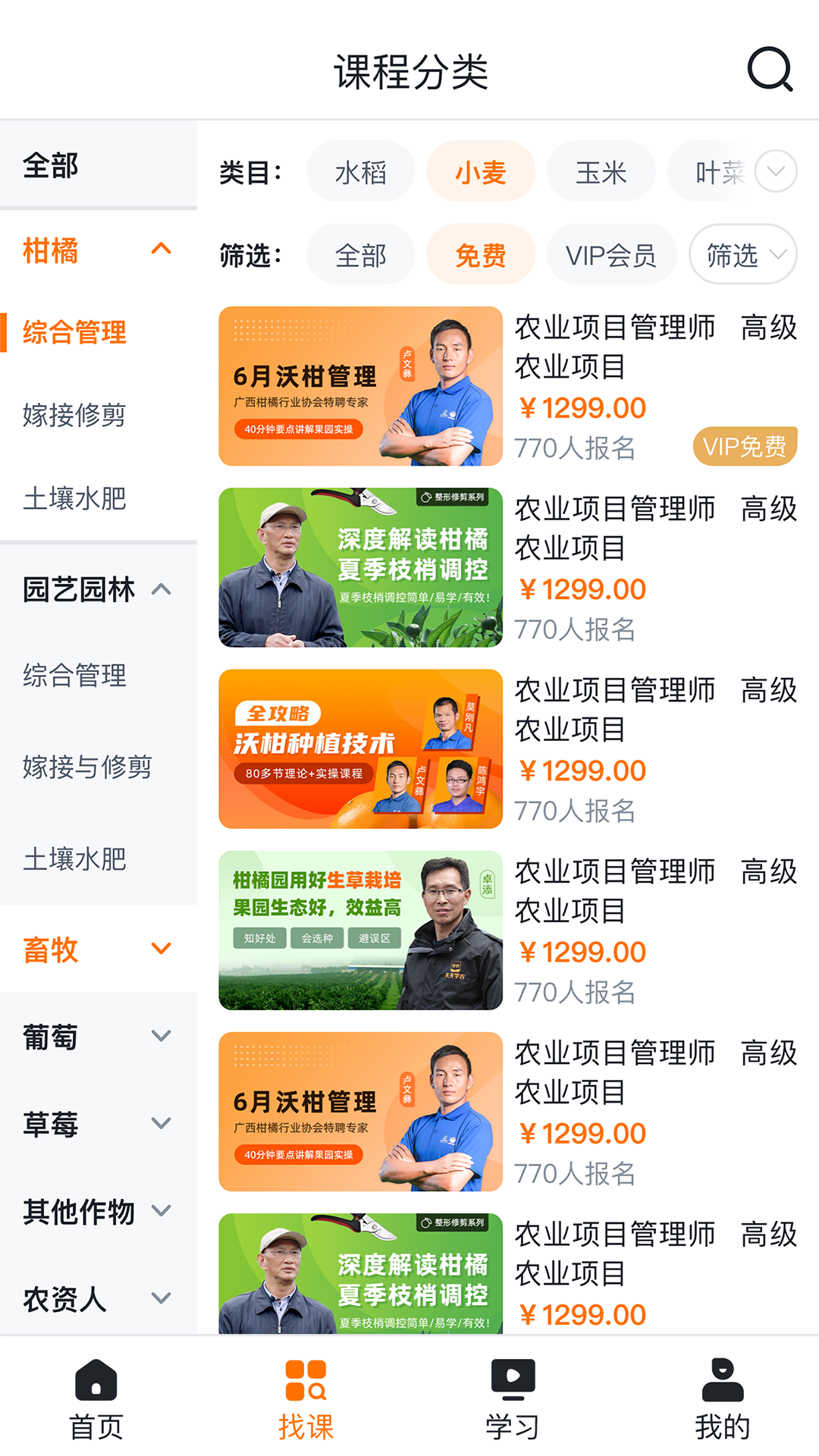
Task: Select the 全部 category in the sidebar
Action: pyautogui.click(x=51, y=165)
